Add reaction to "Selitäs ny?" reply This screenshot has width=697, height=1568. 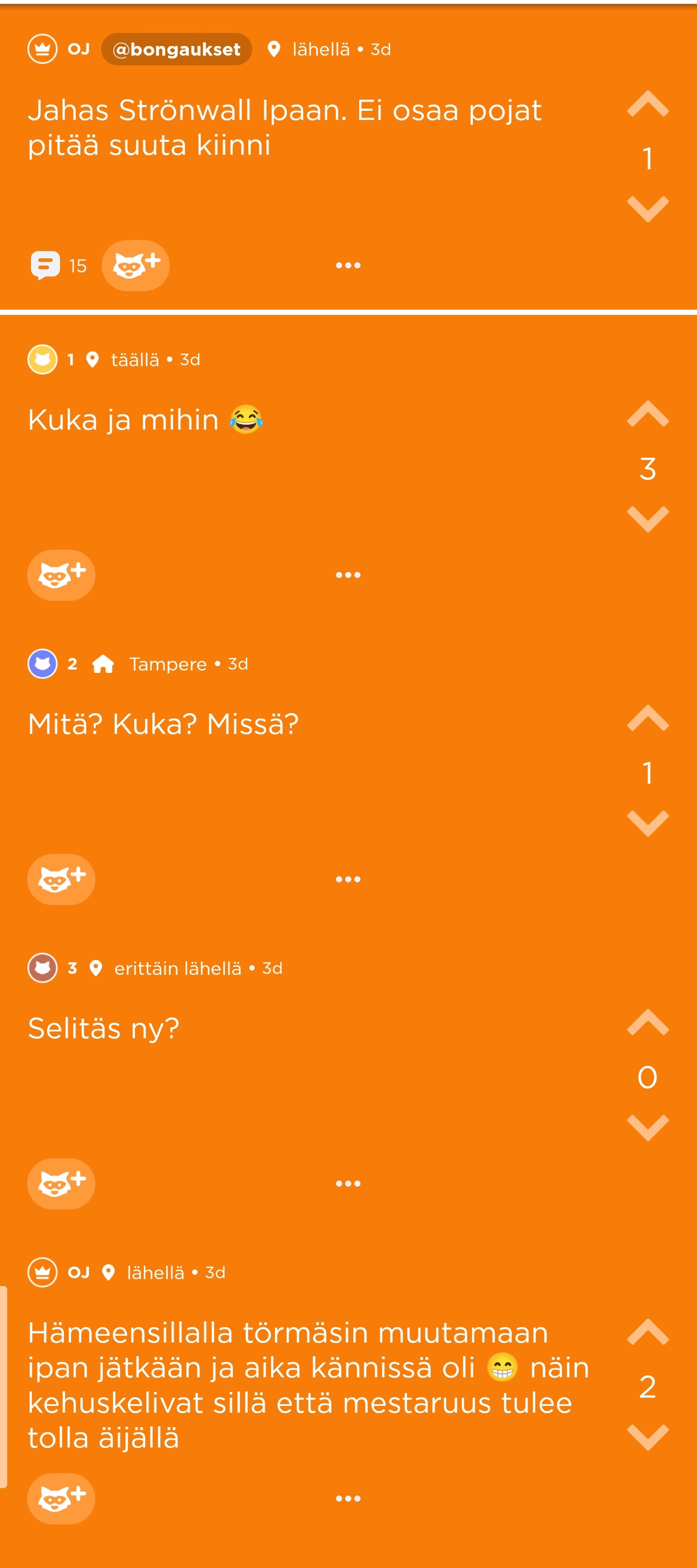click(61, 1183)
